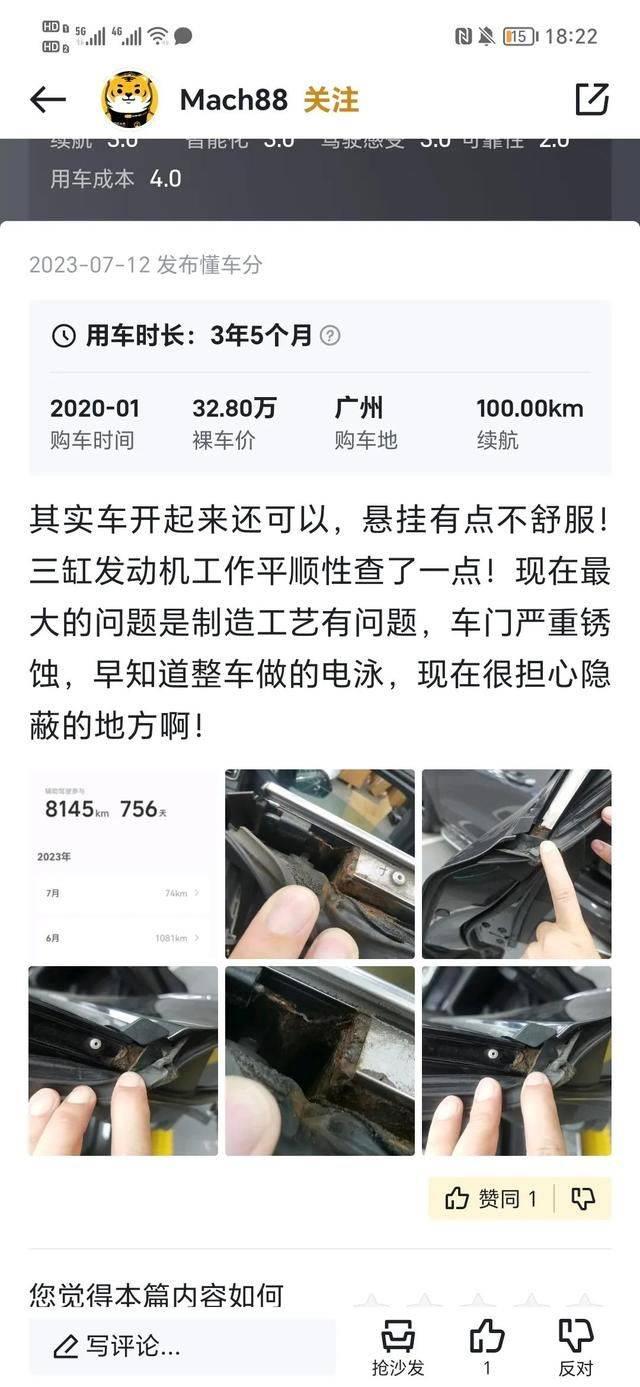
Task: Open the bottom-middle rusted door close-up photo
Action: tap(320, 1060)
